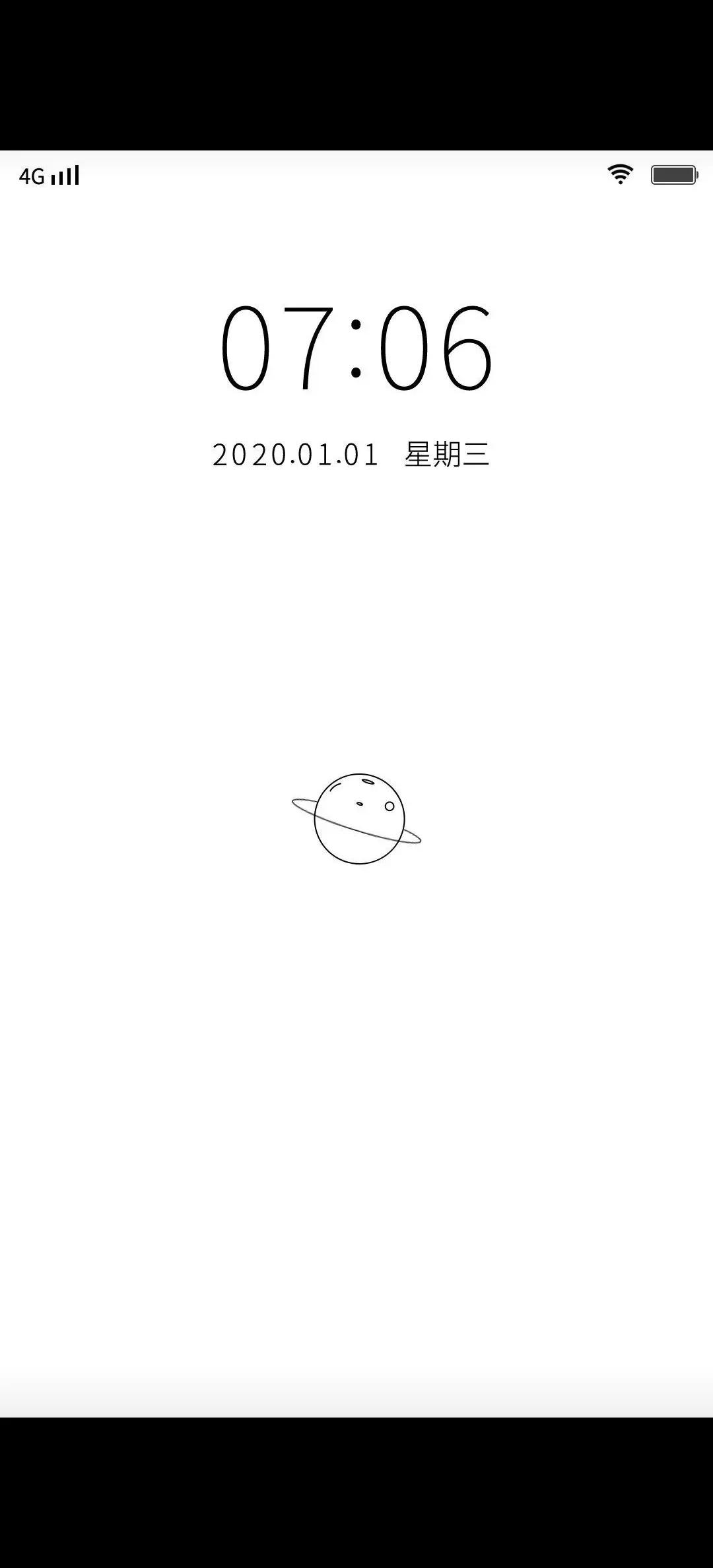Click the Saturn planet doodle on the wallpaper
Viewport: 713px width, 1568px height.
pos(358,818)
